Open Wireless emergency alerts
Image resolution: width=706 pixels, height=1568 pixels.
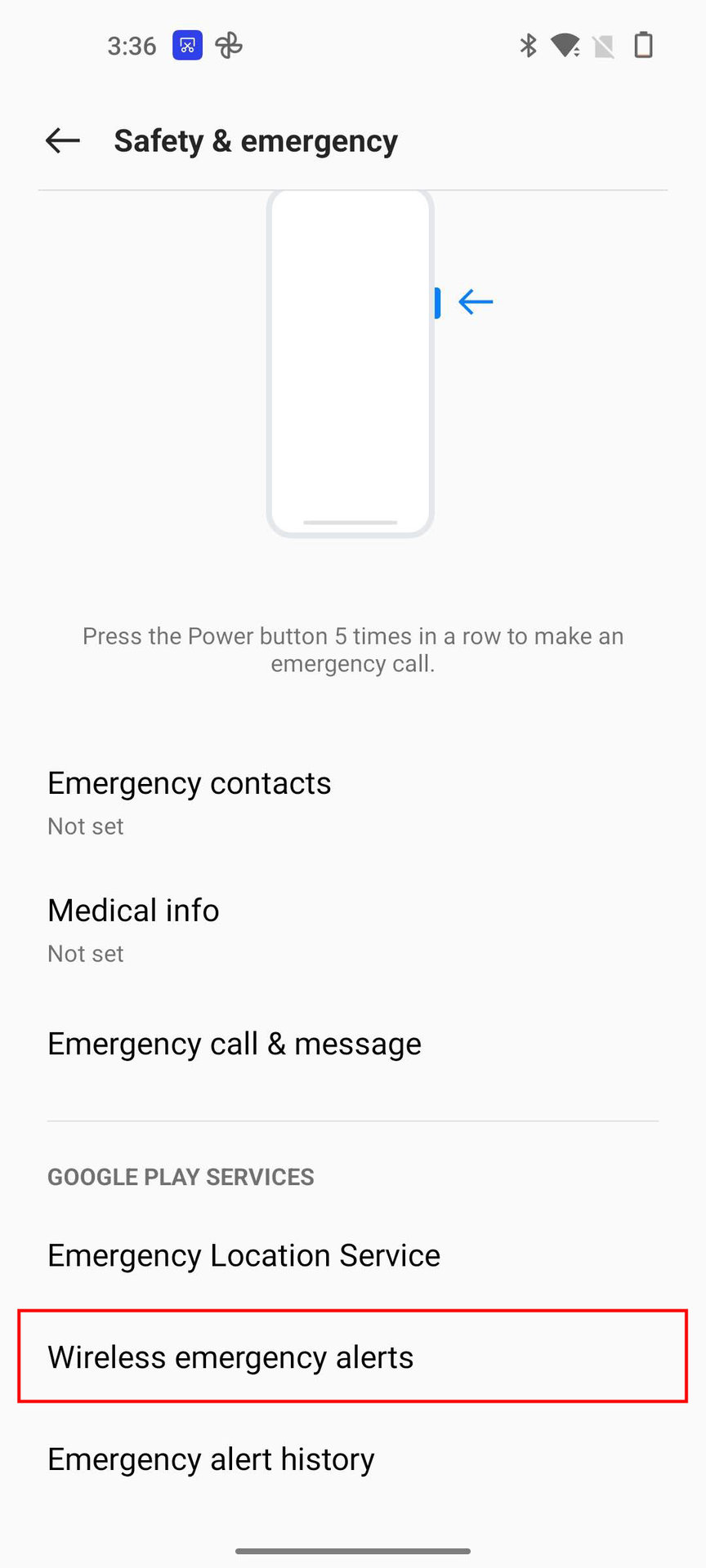230,1357
